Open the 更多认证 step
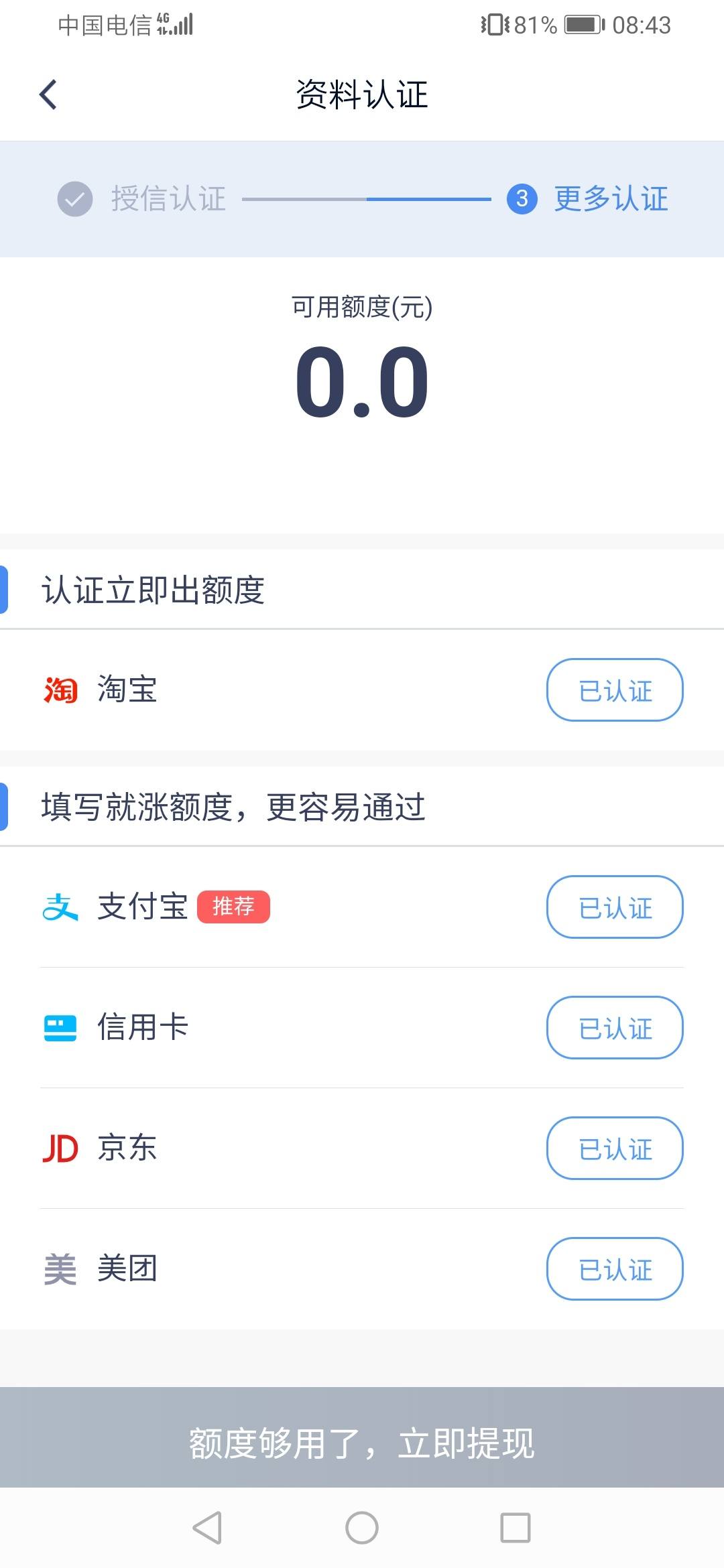 tap(588, 199)
